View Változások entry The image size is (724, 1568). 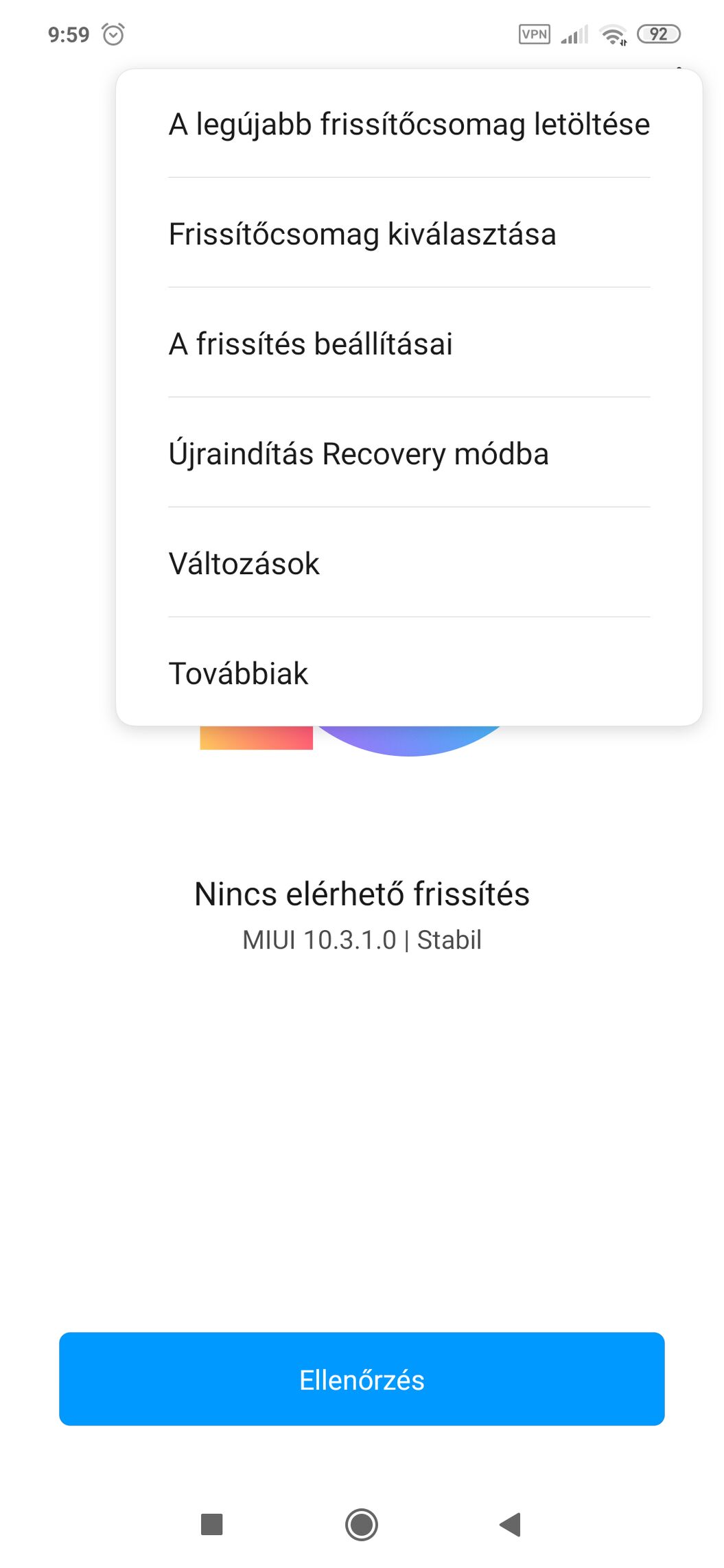point(409,562)
